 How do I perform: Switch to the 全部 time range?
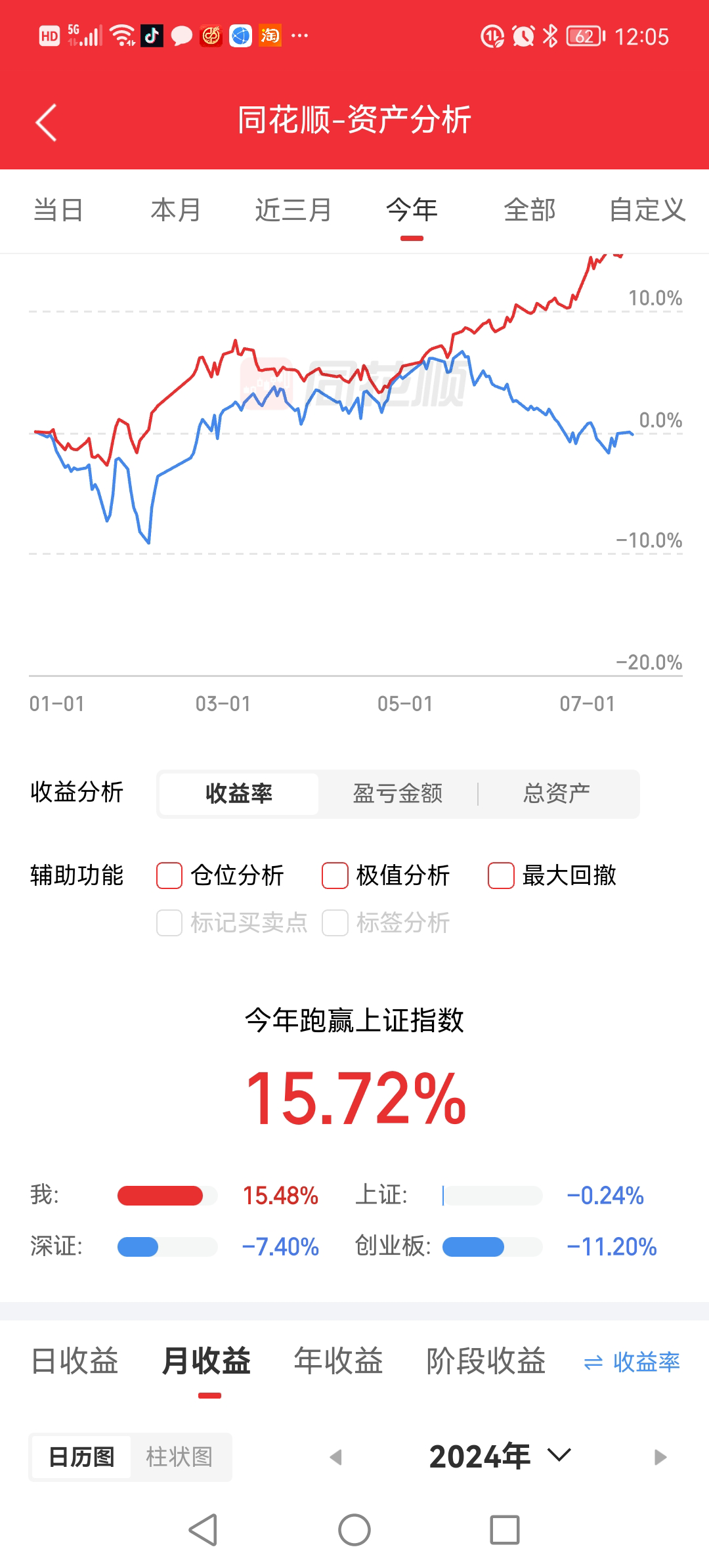pos(529,211)
